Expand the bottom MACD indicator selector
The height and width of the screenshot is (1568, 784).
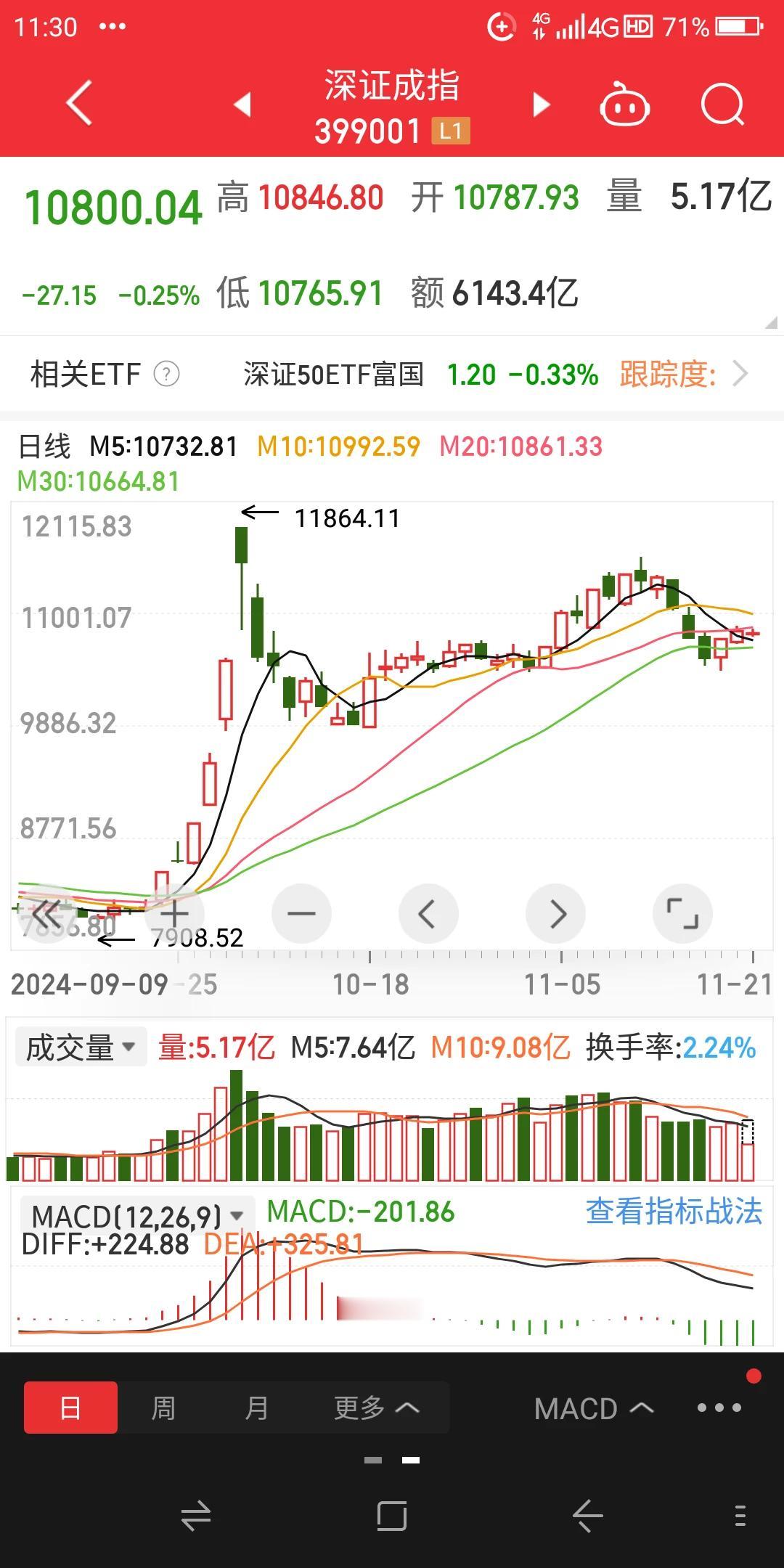click(x=594, y=1408)
